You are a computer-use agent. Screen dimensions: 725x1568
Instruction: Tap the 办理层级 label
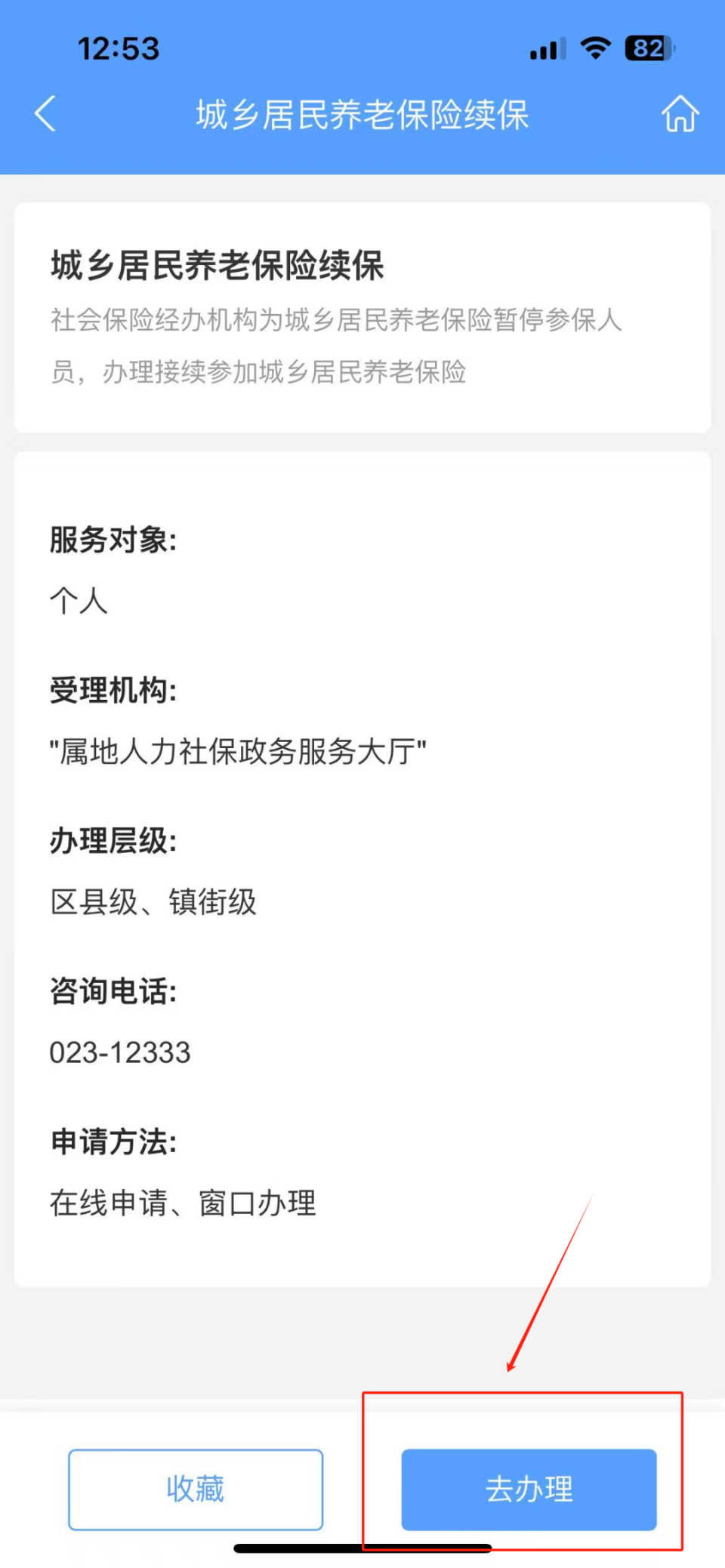112,839
